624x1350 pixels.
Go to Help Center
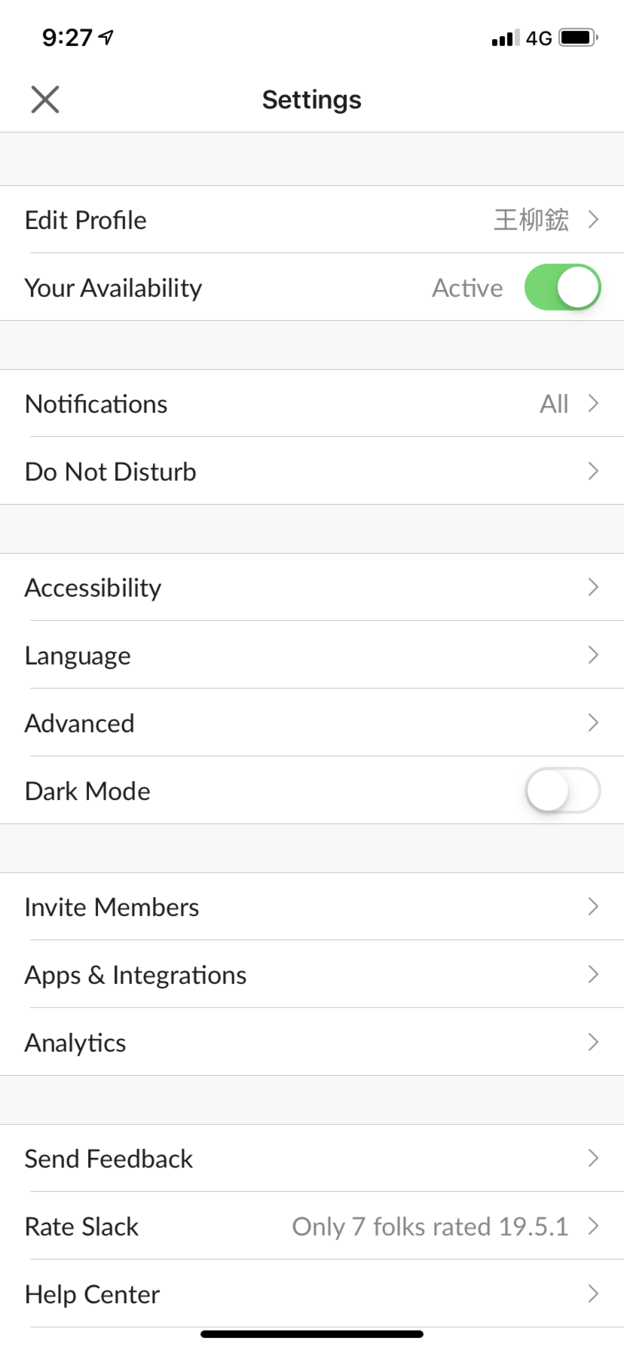pyautogui.click(x=312, y=1295)
